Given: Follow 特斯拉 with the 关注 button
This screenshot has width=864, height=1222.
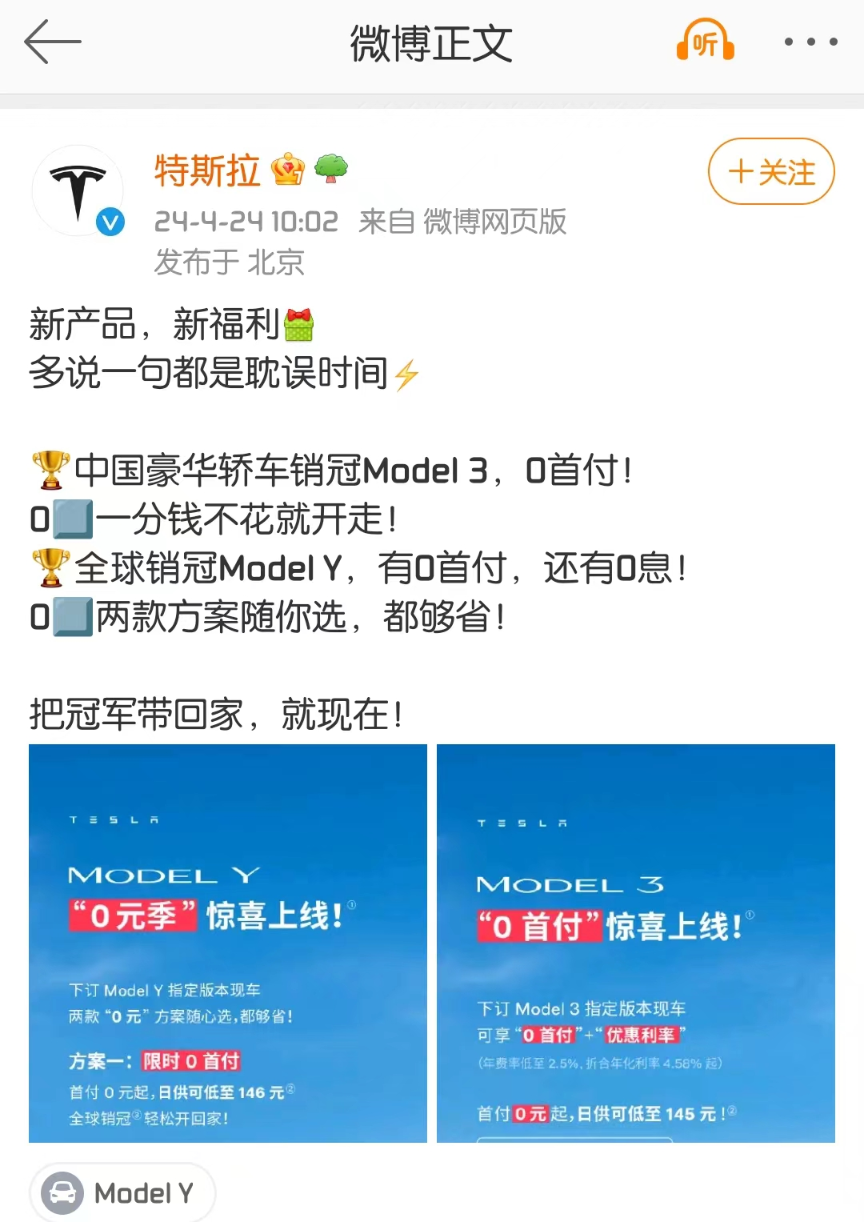Looking at the screenshot, I should point(771,172).
